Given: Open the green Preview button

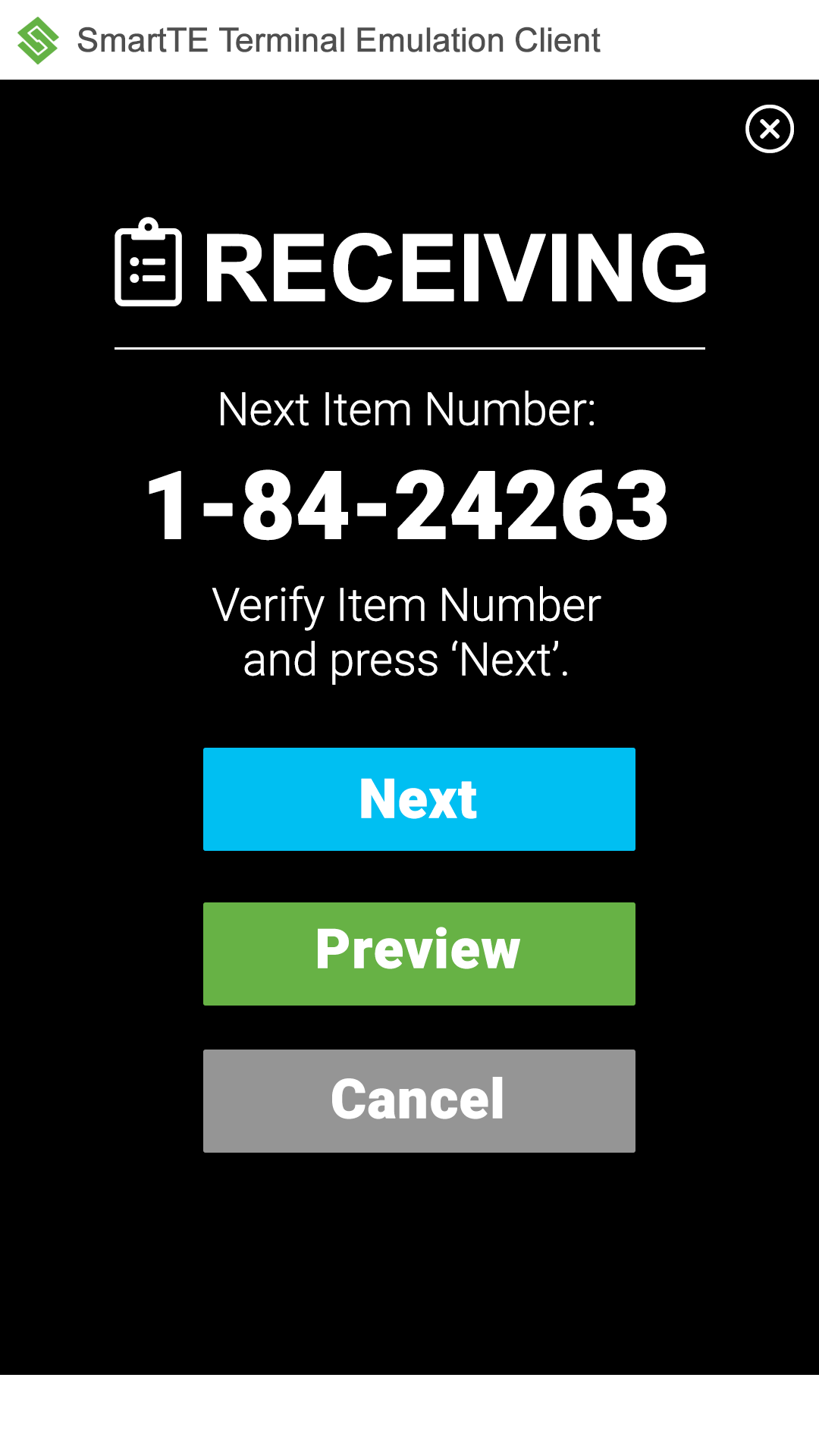Looking at the screenshot, I should tap(419, 953).
